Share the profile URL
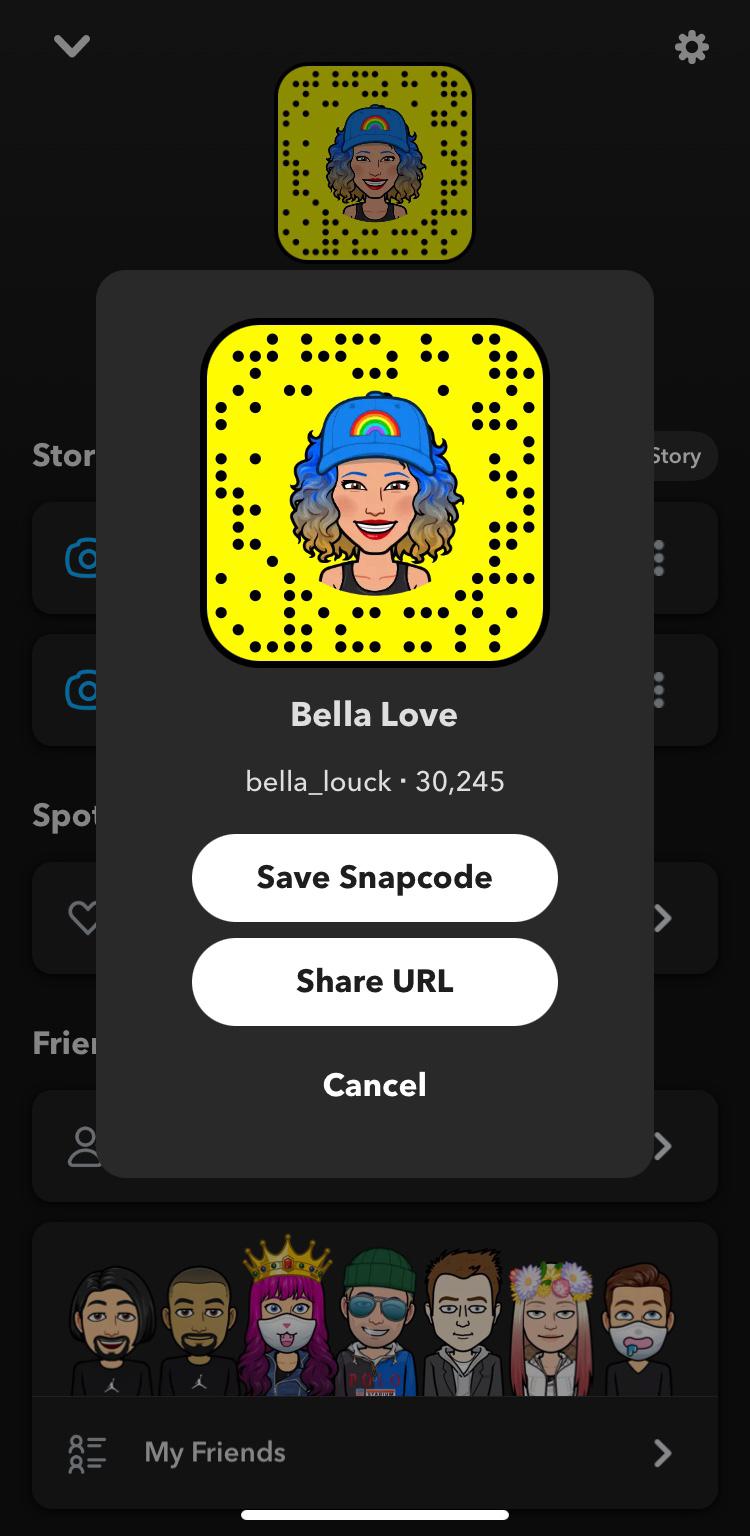The image size is (750, 1536). pos(374,981)
